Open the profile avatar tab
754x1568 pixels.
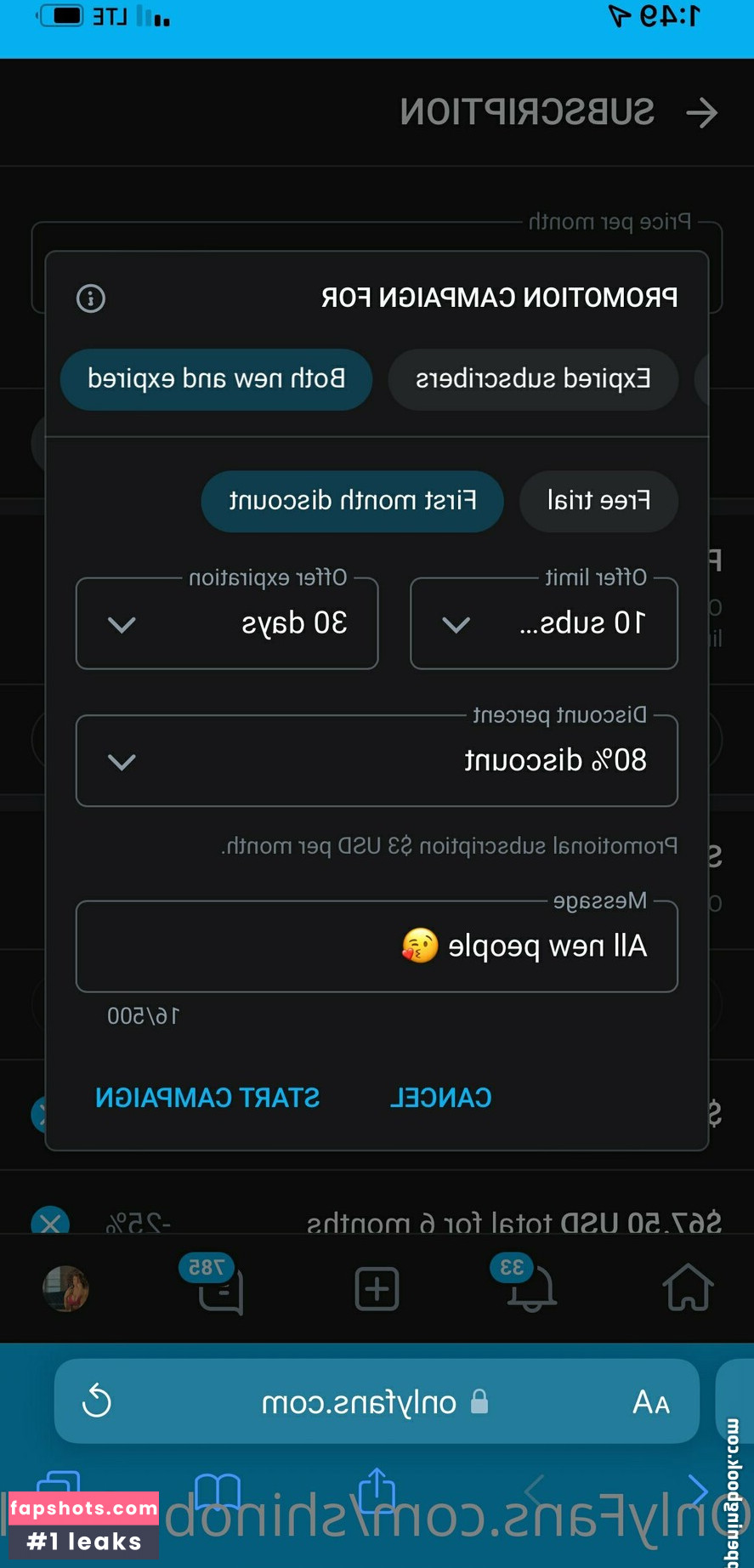coord(65,1288)
